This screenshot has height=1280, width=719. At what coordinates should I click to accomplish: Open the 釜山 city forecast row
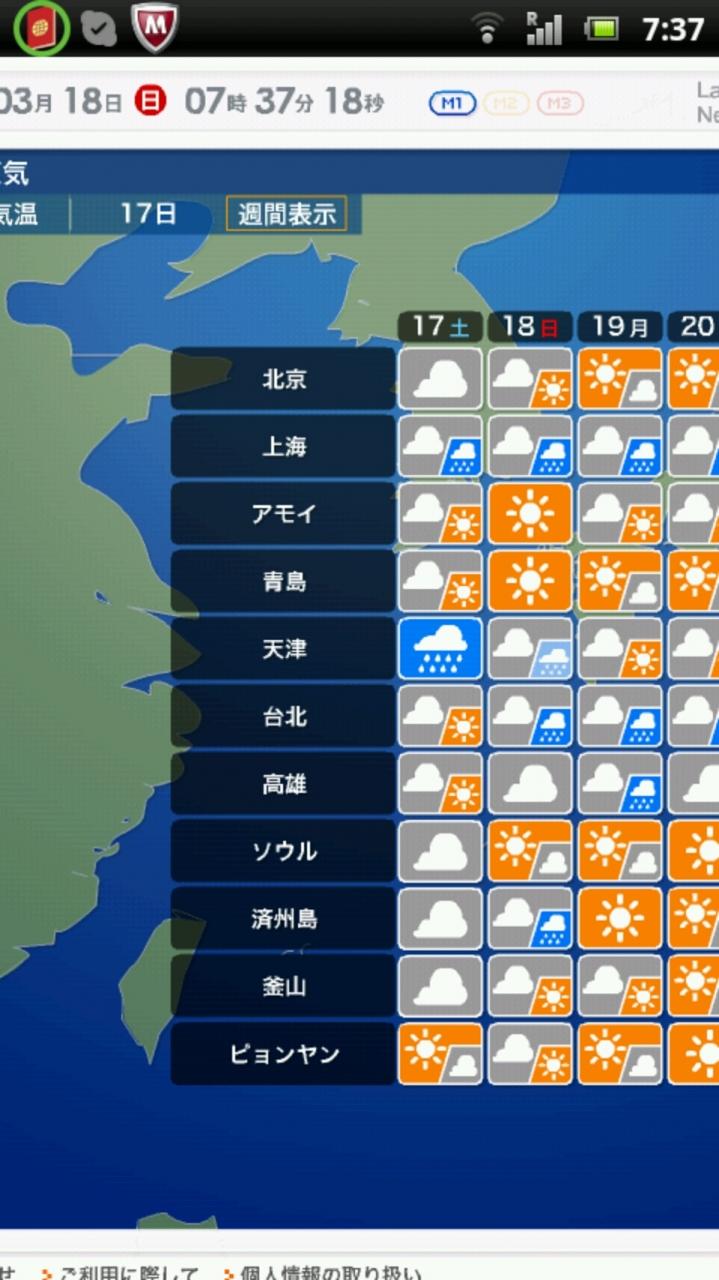coord(283,986)
